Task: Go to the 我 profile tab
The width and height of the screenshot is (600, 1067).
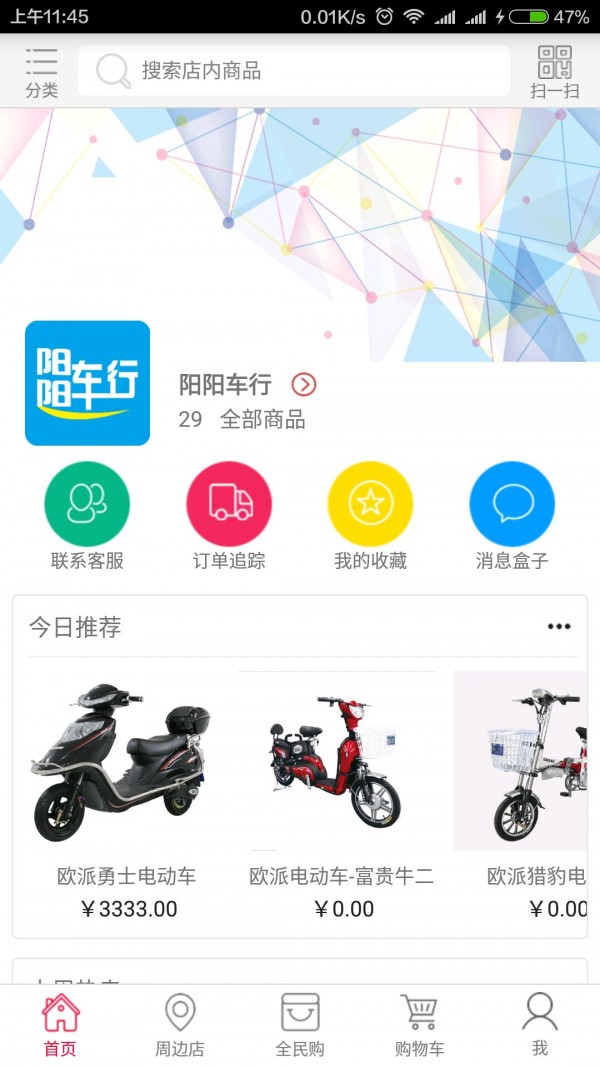Action: [540, 1025]
